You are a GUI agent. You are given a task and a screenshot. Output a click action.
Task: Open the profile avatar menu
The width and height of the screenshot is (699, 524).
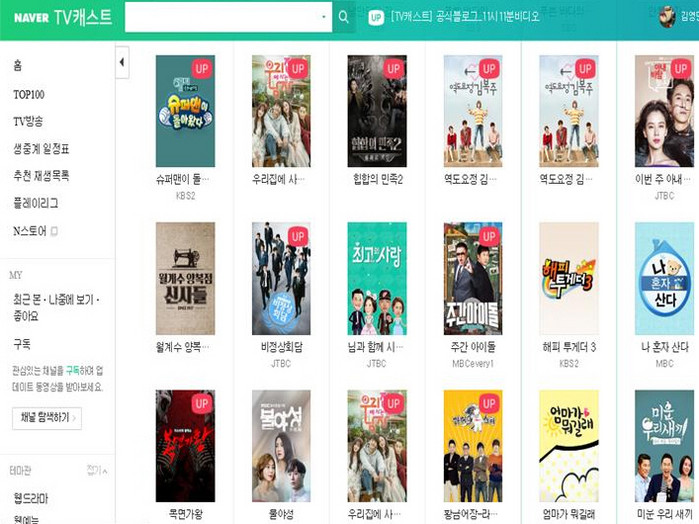click(667, 17)
